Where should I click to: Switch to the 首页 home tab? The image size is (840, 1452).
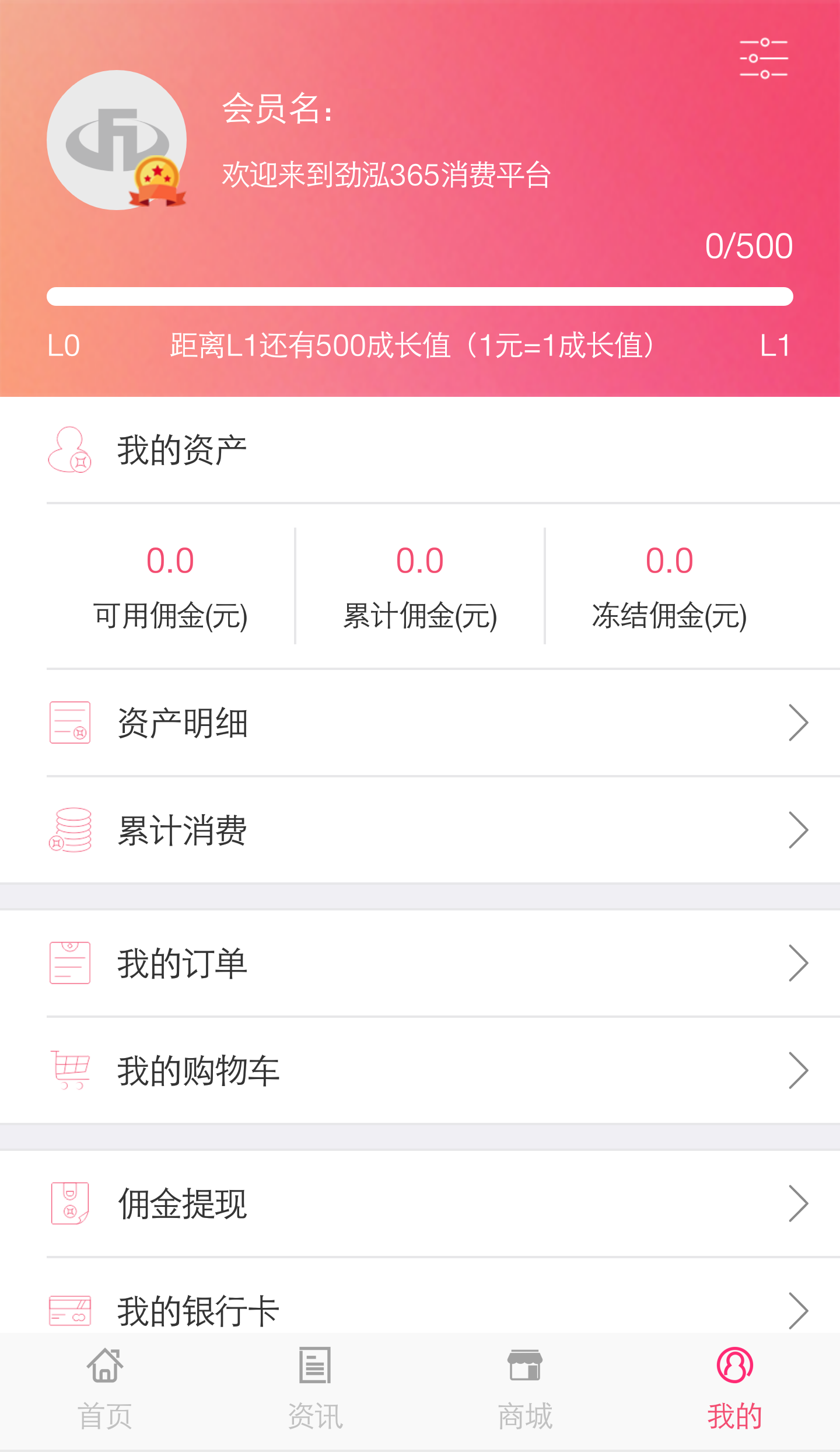105,1389
